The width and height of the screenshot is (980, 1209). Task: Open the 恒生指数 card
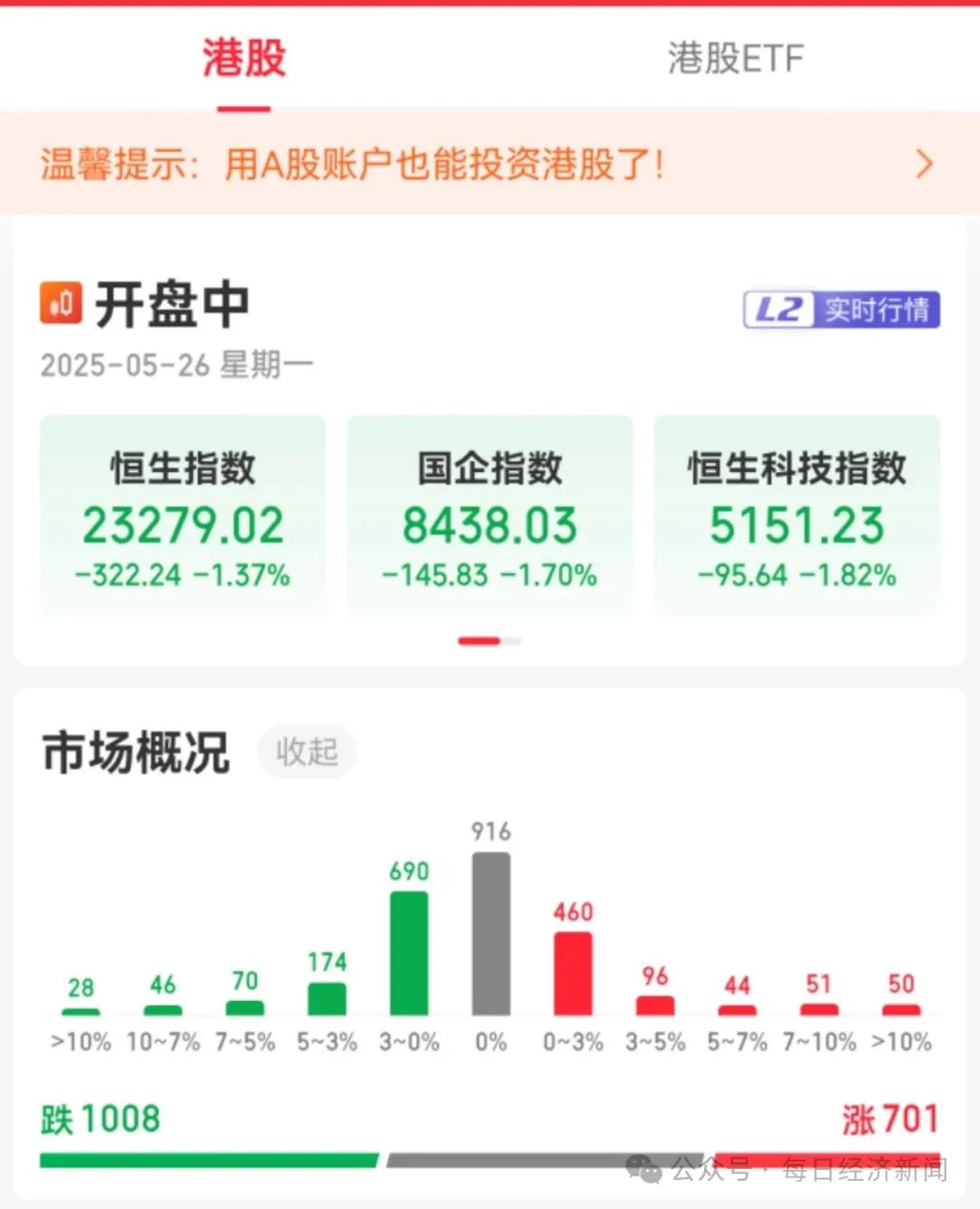pyautogui.click(x=182, y=516)
